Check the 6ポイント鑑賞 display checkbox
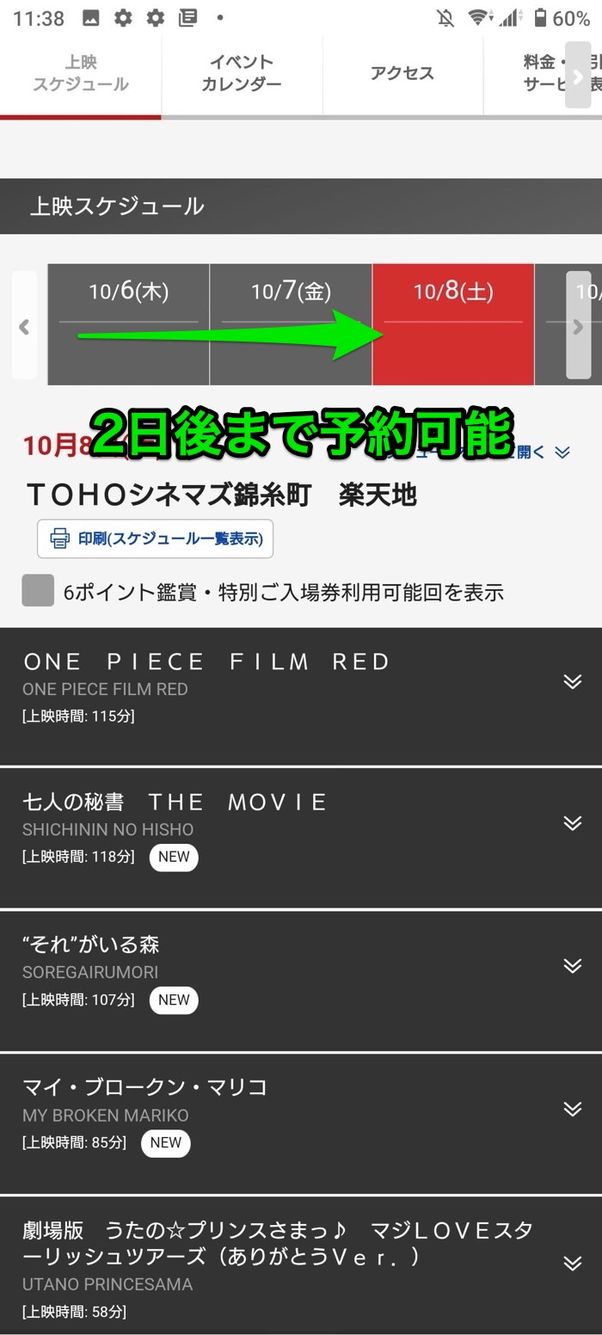Screen dimensions: 602x1335 click(x=38, y=591)
